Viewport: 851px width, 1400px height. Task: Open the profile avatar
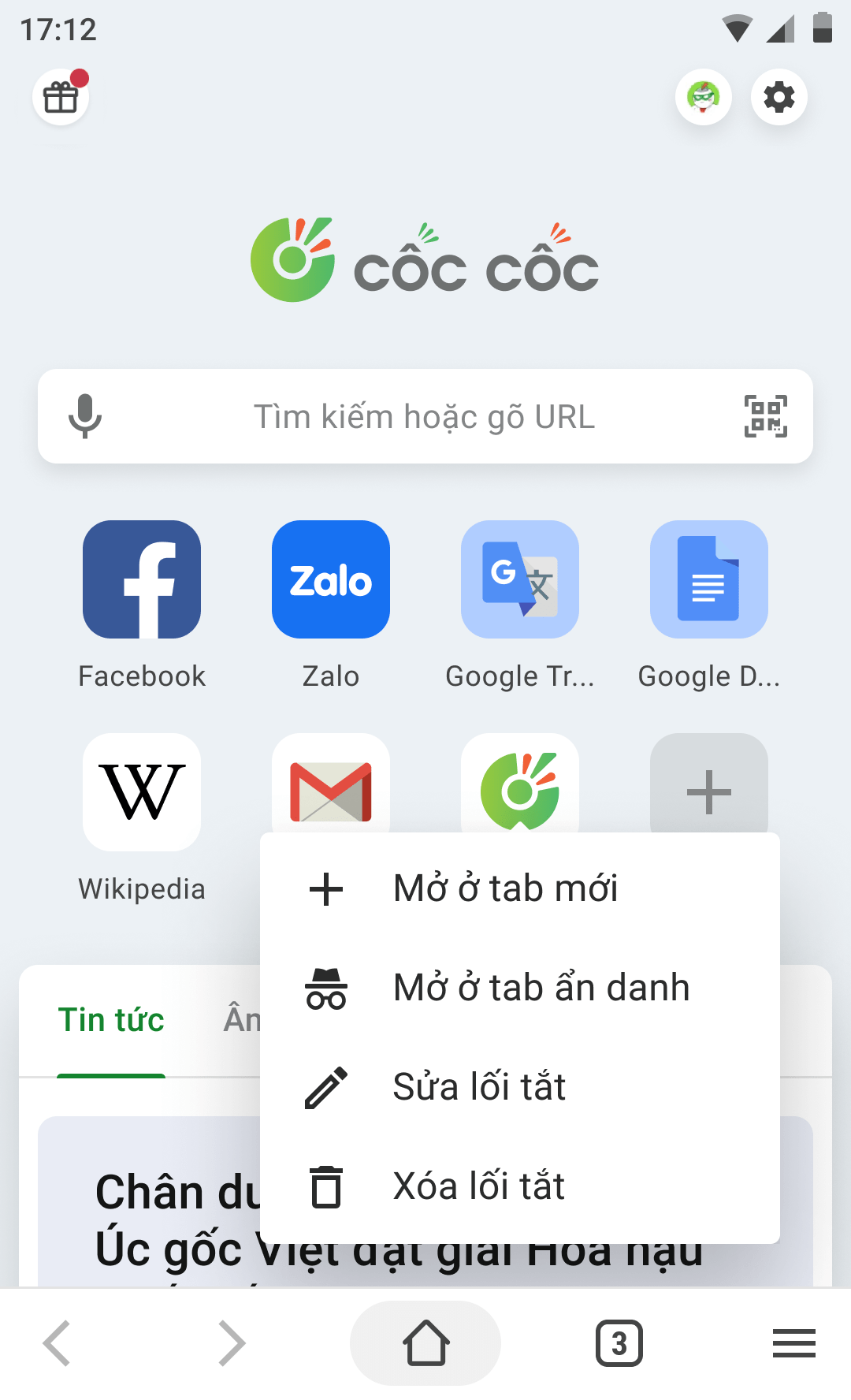pyautogui.click(x=703, y=98)
